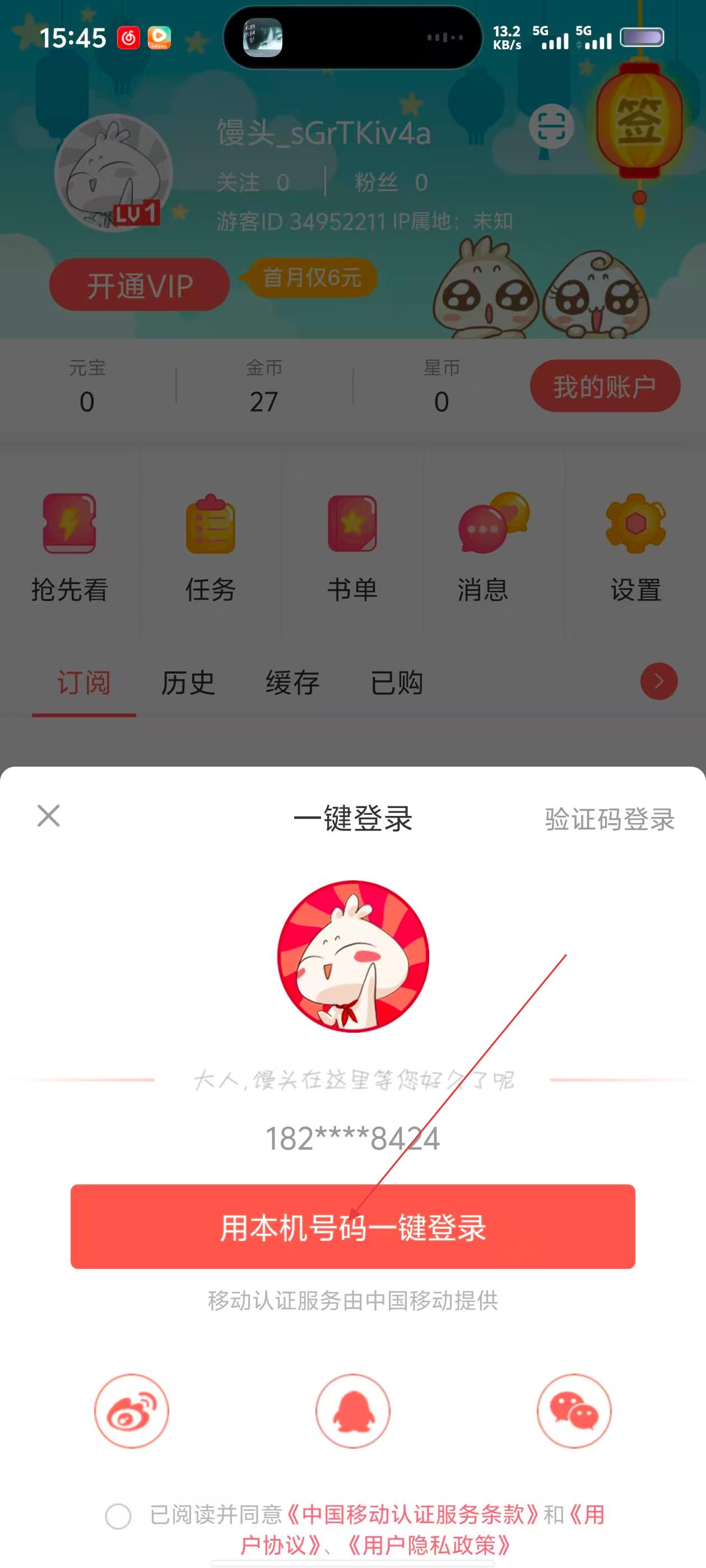The height and width of the screenshot is (1568, 706).
Task: Log in with QQ penguin icon
Action: 352,1411
